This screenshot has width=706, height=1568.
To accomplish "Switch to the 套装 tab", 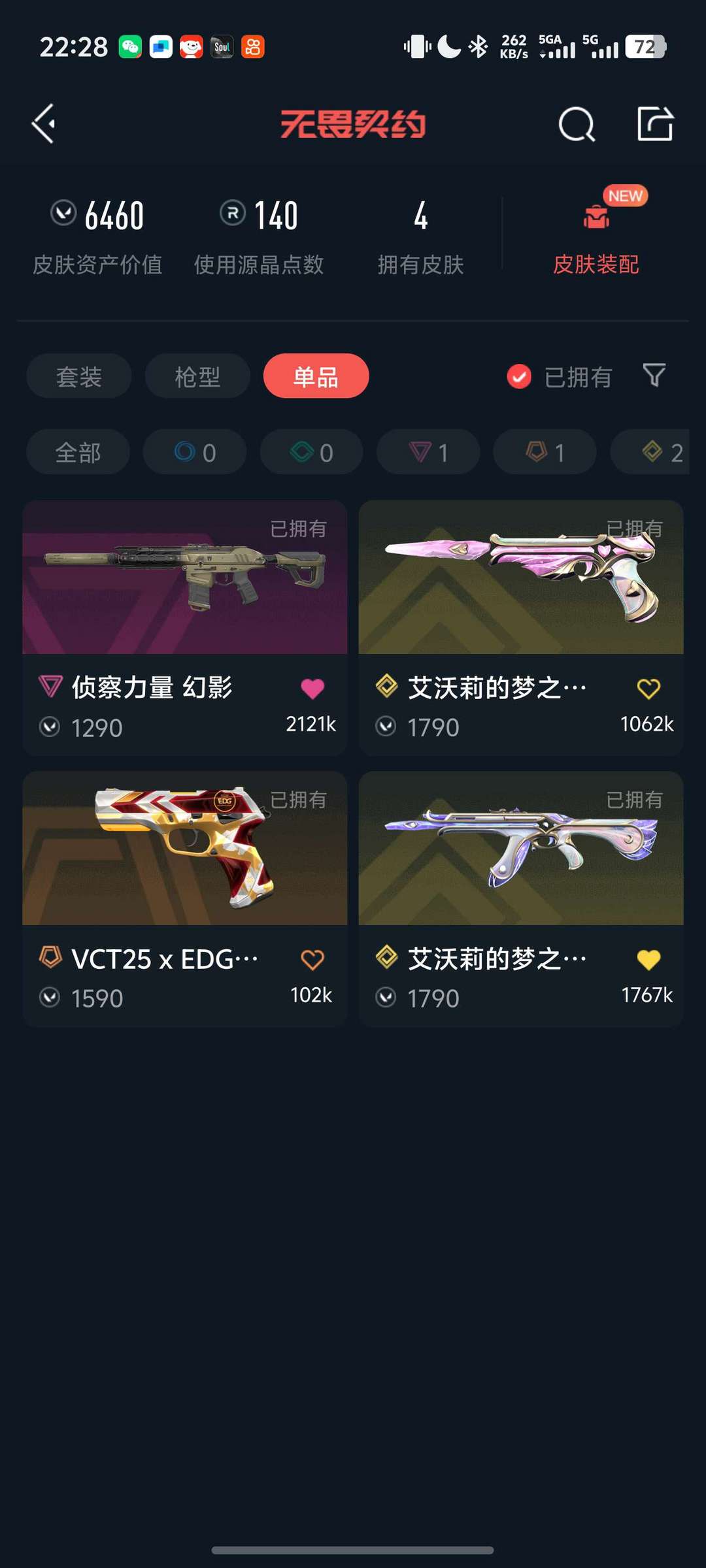I will pos(79,376).
